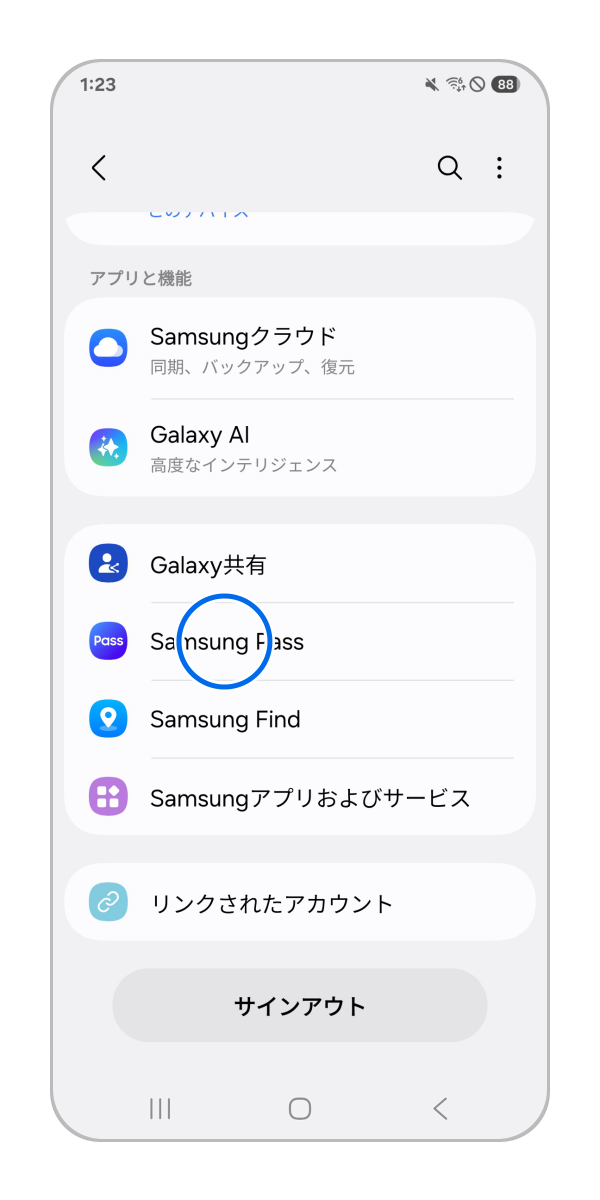Open the Galaxy AI row
Image resolution: width=600 pixels, height=1200 pixels.
(300, 447)
